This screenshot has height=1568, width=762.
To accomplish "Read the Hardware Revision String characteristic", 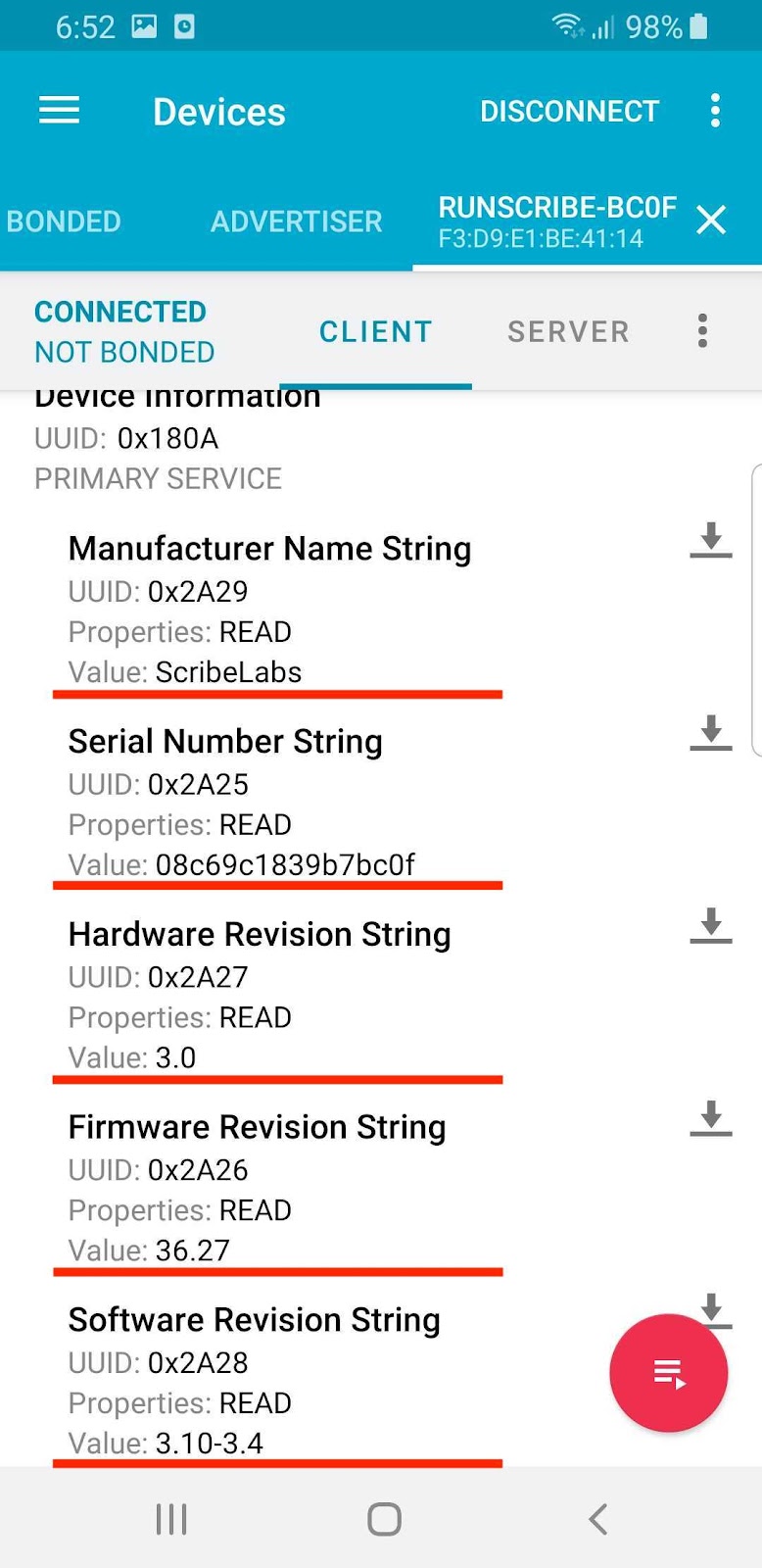I will pos(711,926).
